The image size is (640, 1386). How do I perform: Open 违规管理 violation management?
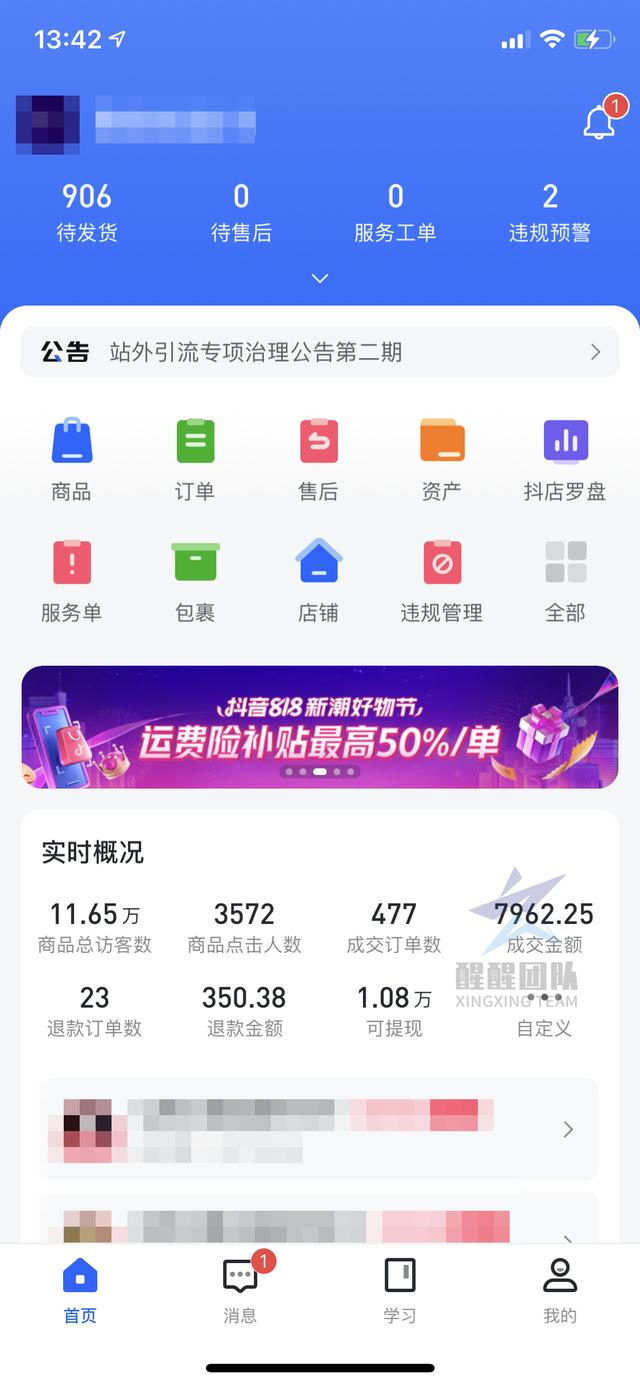click(x=442, y=581)
